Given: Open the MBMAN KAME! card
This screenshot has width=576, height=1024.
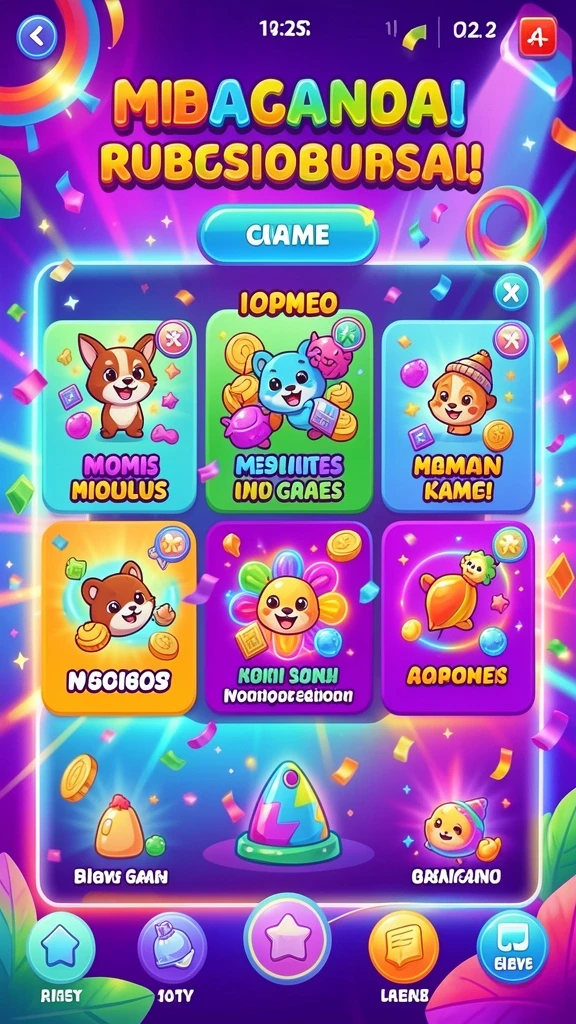Looking at the screenshot, I should [x=458, y=416].
